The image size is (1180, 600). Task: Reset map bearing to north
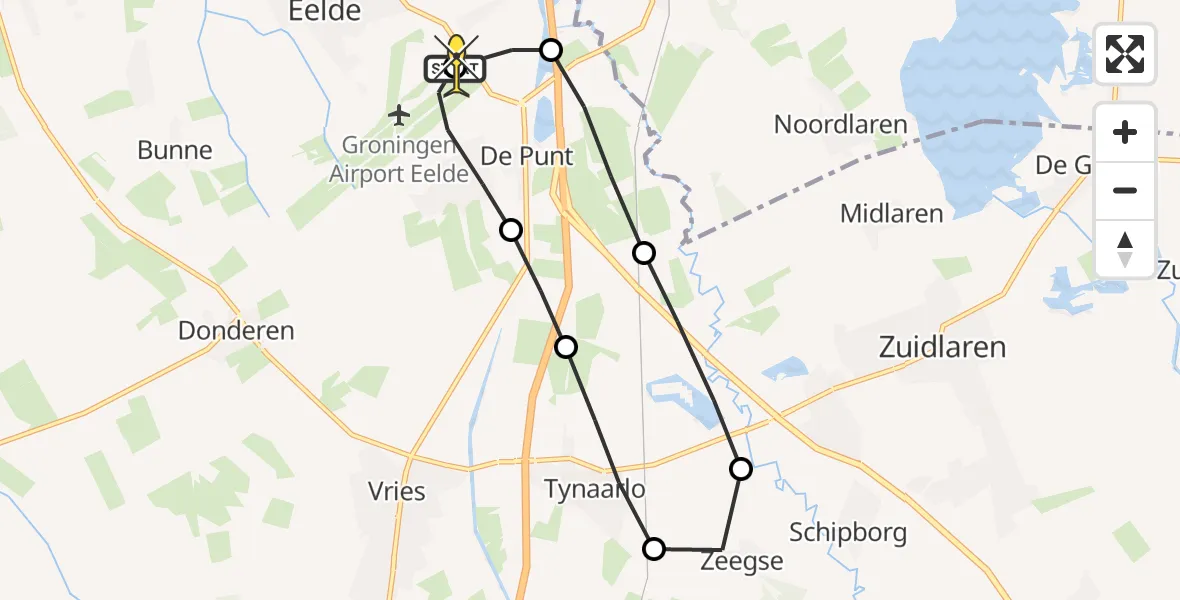[x=1125, y=248]
